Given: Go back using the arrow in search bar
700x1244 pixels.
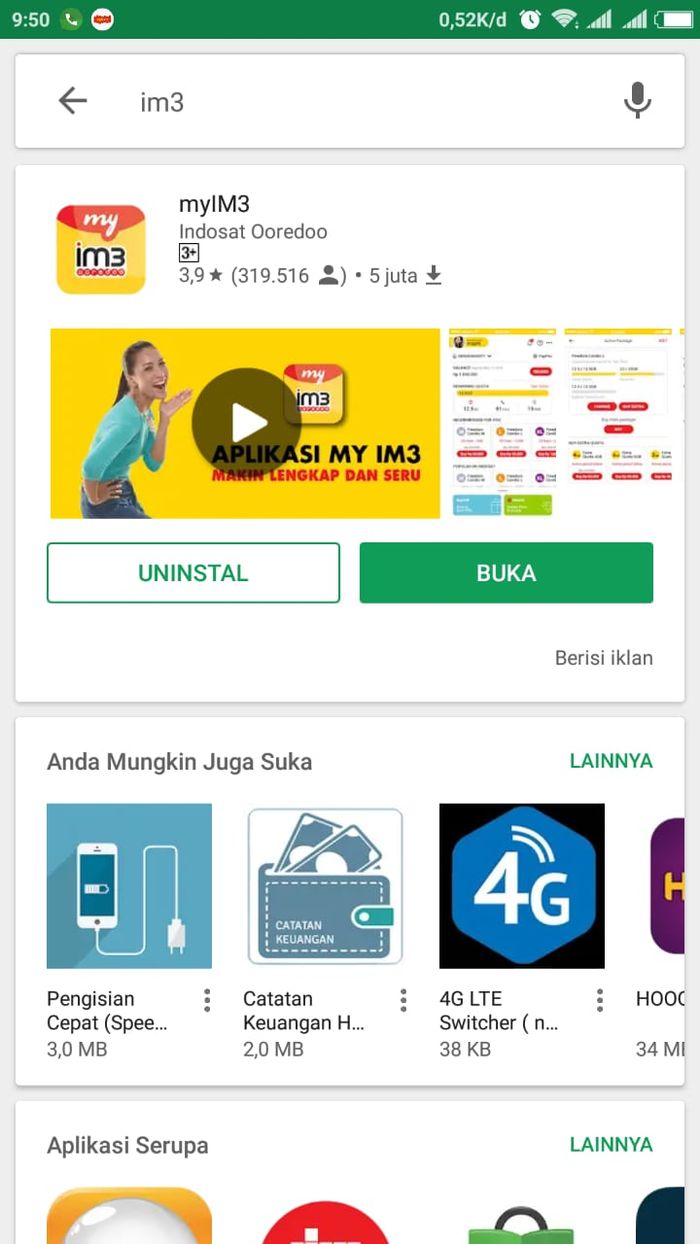Looking at the screenshot, I should click(73, 101).
